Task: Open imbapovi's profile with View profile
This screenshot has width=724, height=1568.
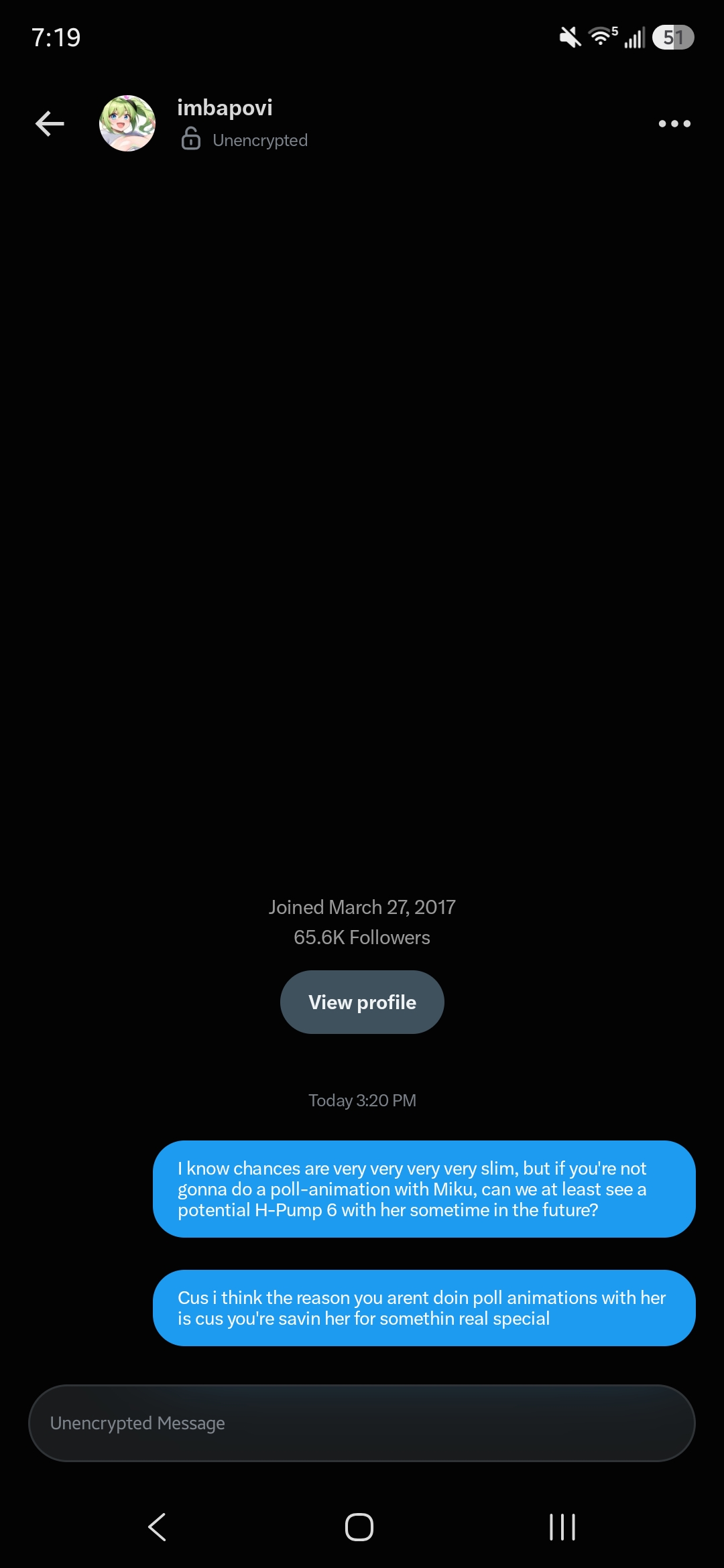Action: [x=362, y=1002]
